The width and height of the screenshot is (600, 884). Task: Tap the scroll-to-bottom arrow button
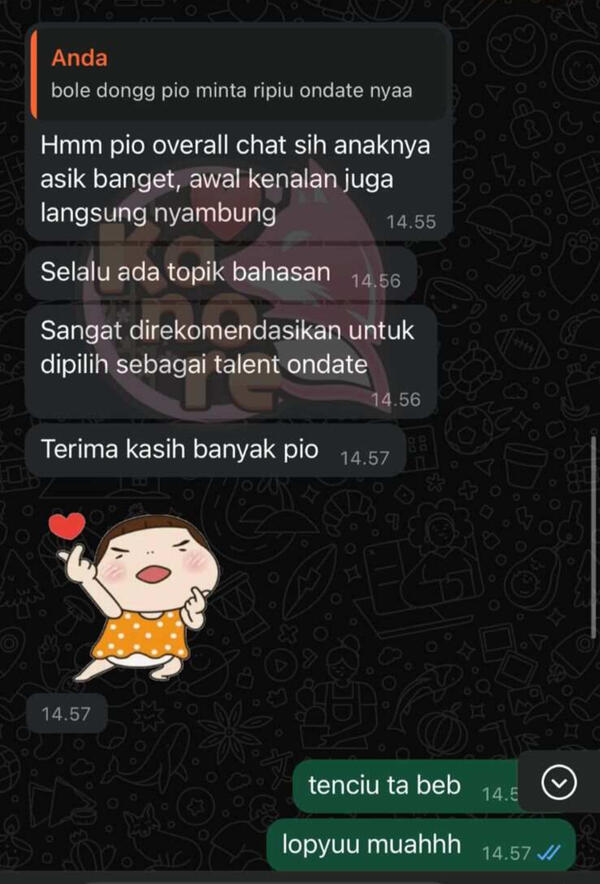559,784
